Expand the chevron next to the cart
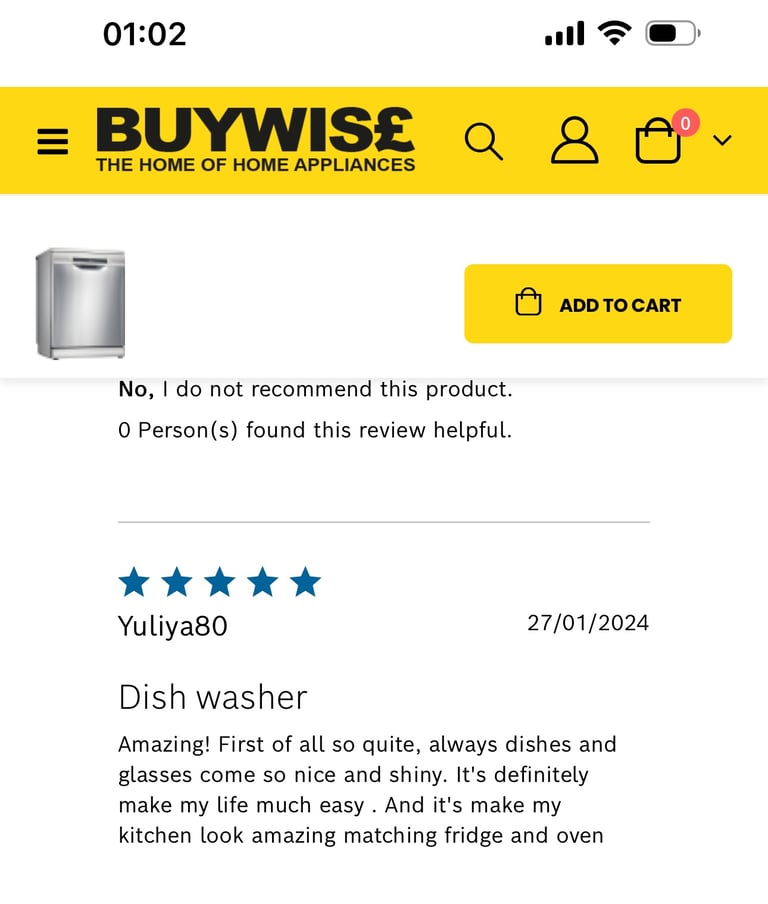Image resolution: width=768 pixels, height=904 pixels. point(722,140)
